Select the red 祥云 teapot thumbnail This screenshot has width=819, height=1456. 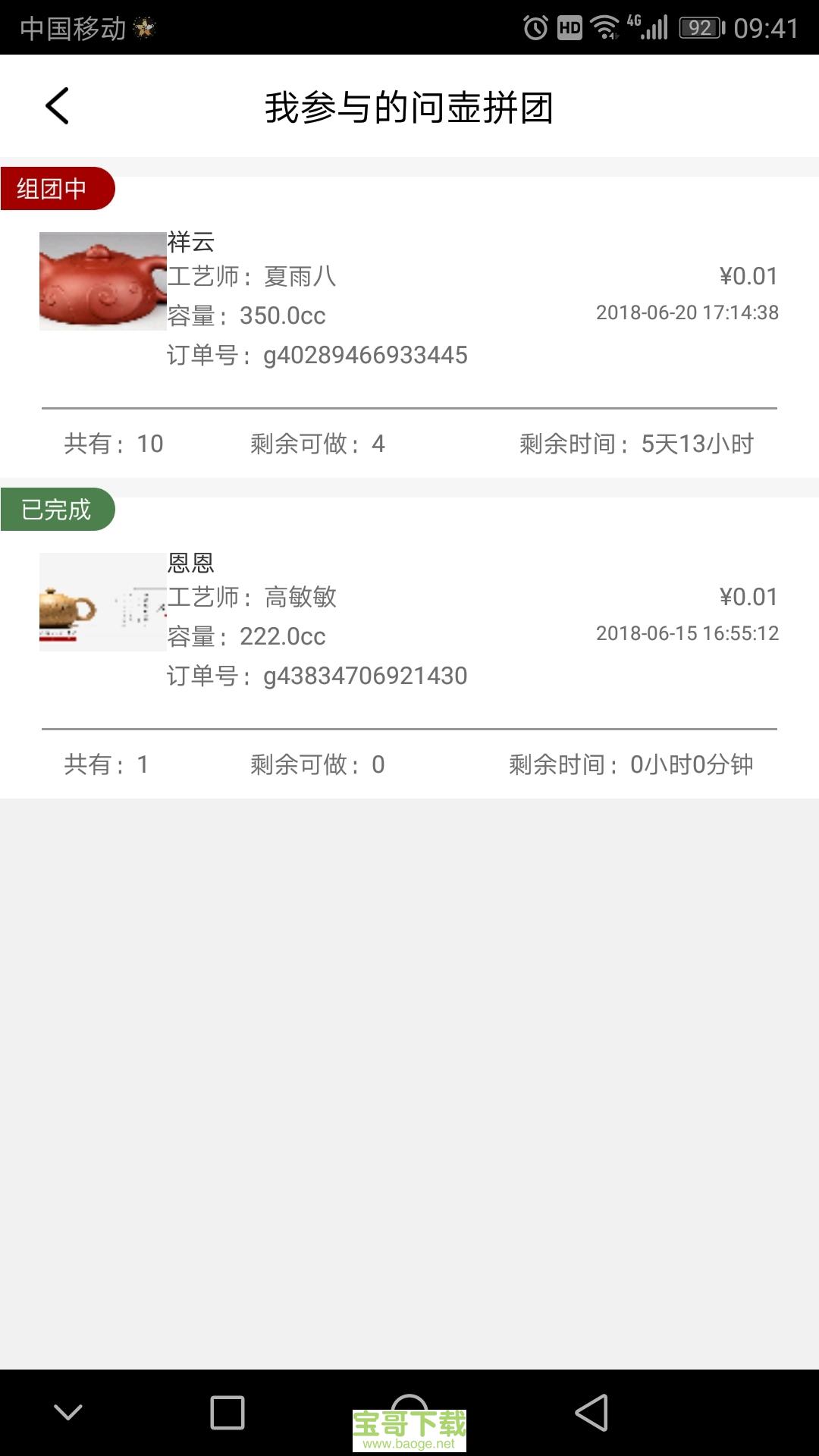click(x=99, y=281)
